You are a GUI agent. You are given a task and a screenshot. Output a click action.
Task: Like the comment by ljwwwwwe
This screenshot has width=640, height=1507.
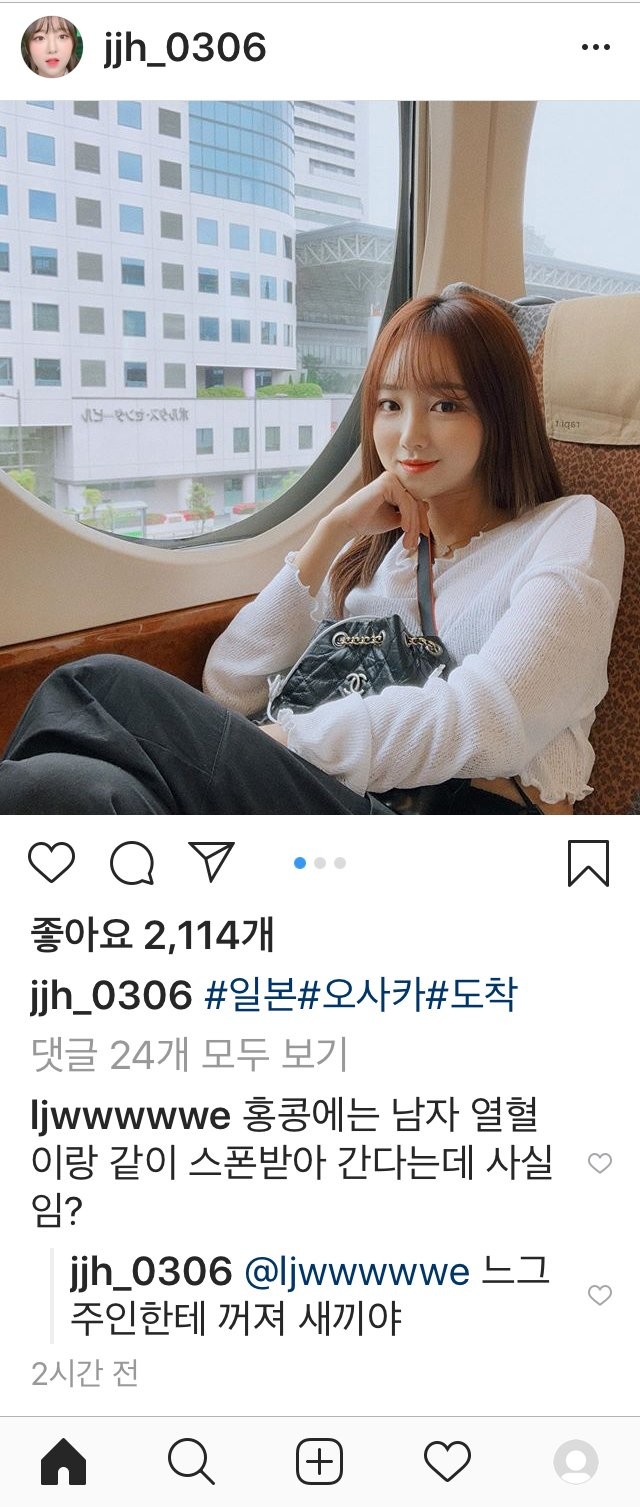point(599,1163)
